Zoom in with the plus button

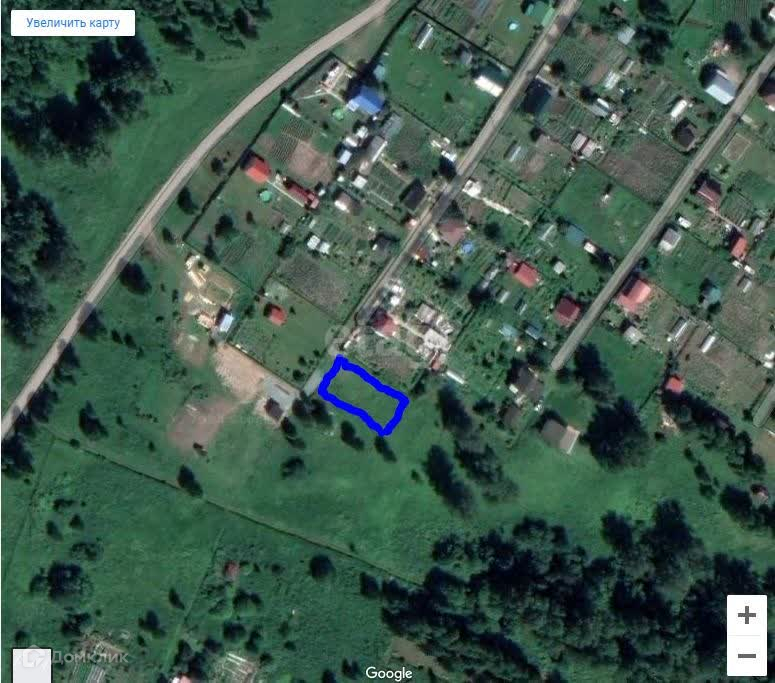(x=746, y=615)
